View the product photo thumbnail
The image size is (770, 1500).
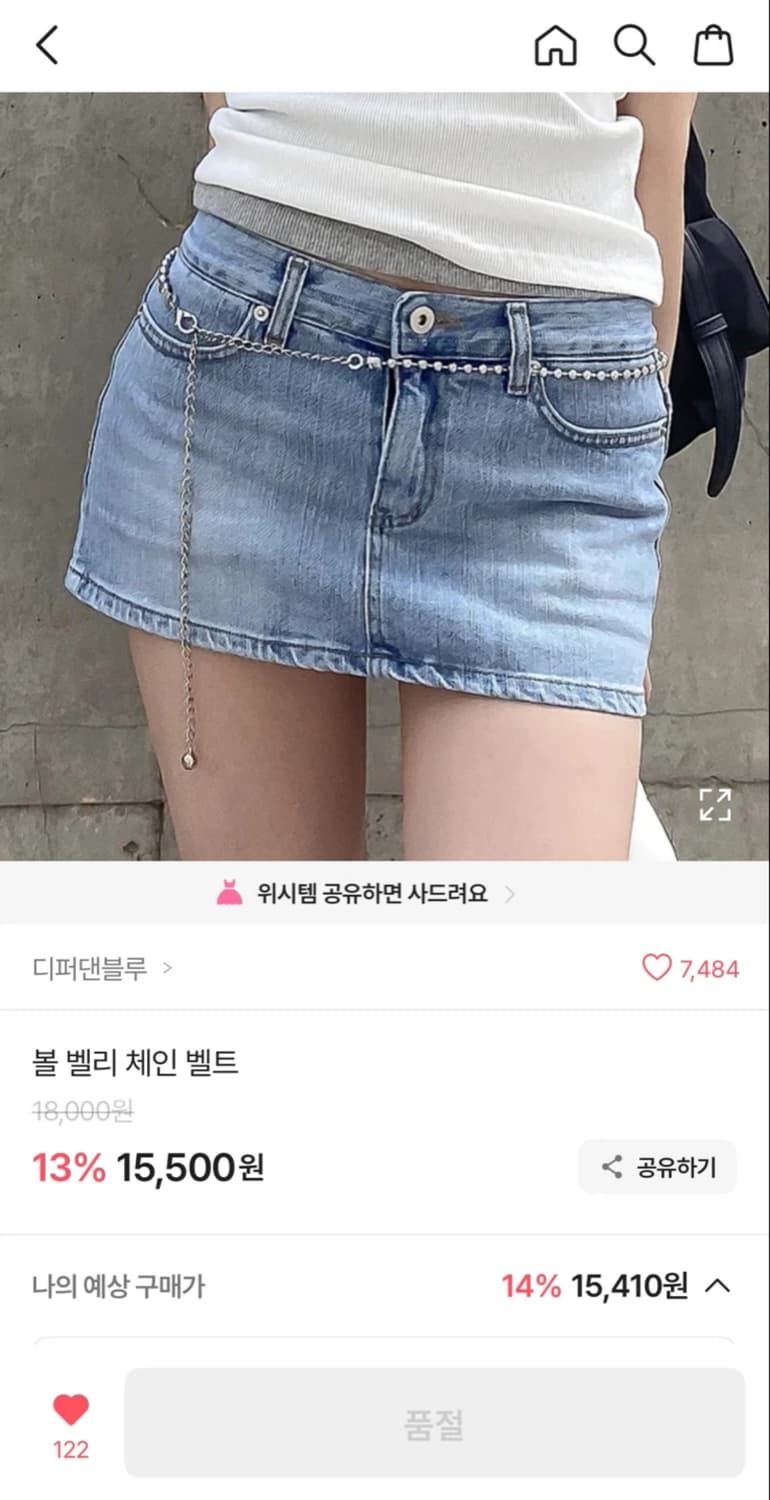point(385,470)
